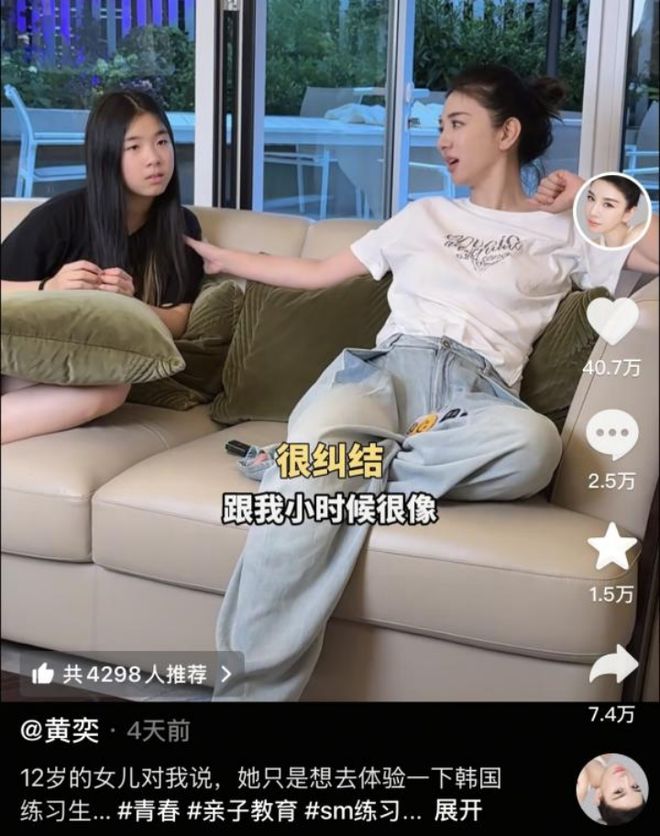Image resolution: width=660 pixels, height=836 pixels.
Task: Like the video with the heart icon
Action: click(612, 323)
